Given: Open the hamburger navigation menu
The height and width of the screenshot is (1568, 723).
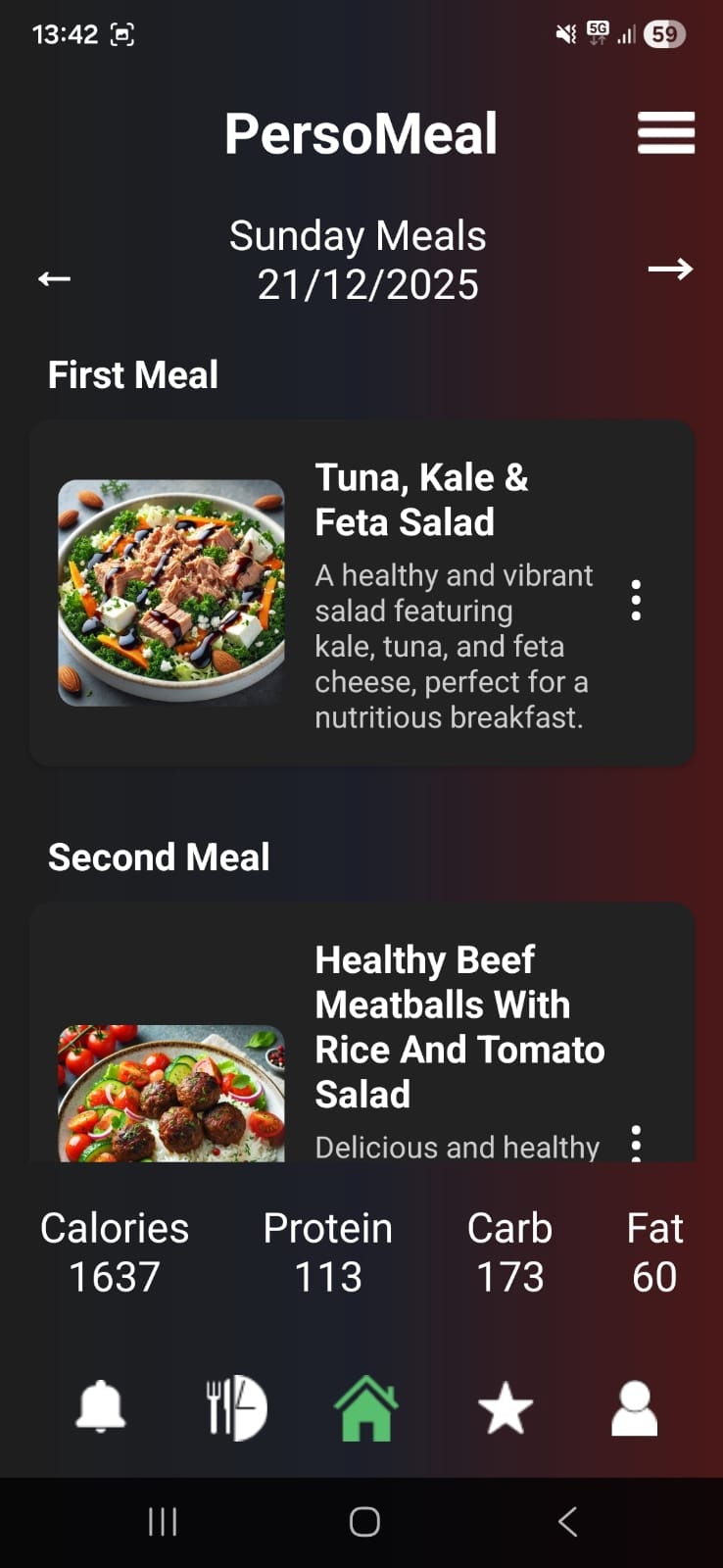Looking at the screenshot, I should 665,133.
